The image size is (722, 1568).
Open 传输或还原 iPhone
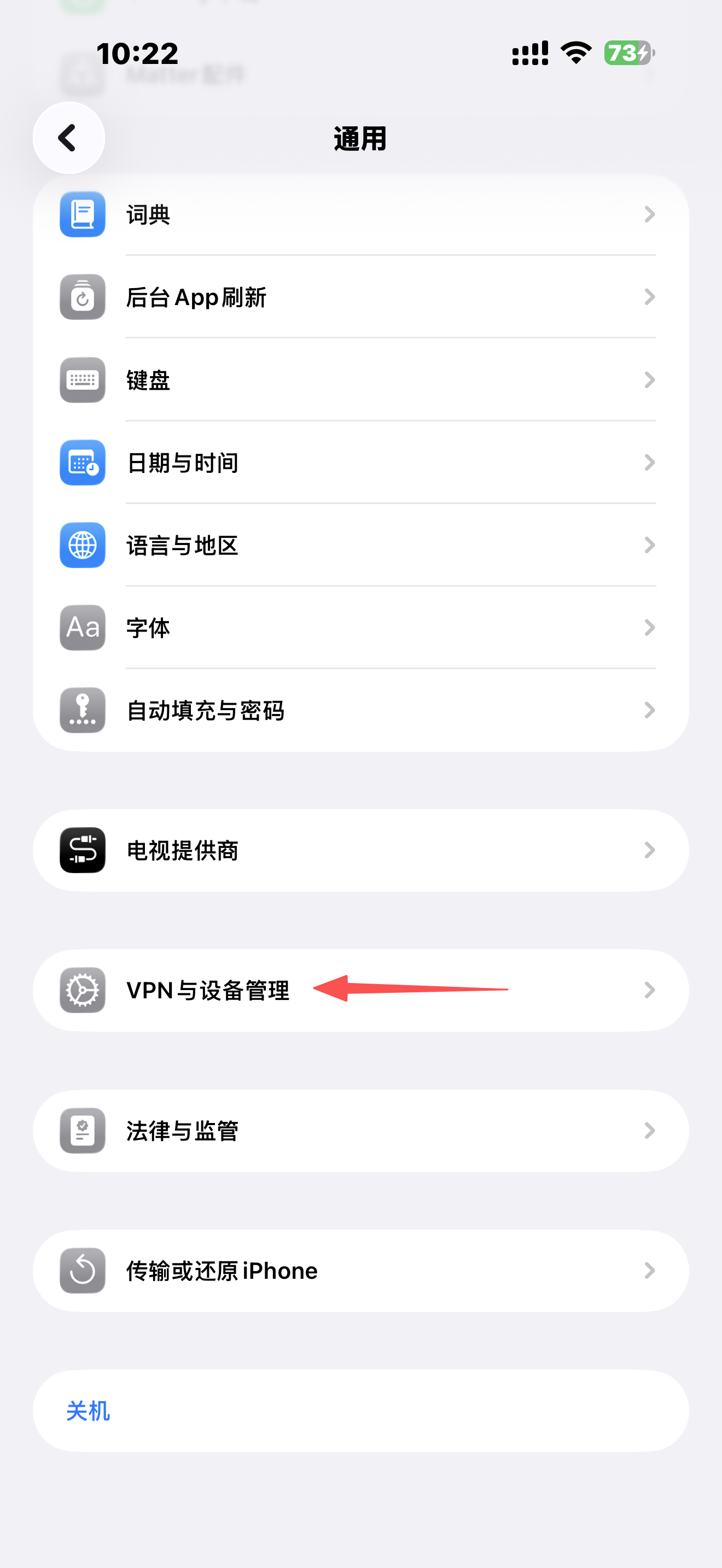point(360,1271)
